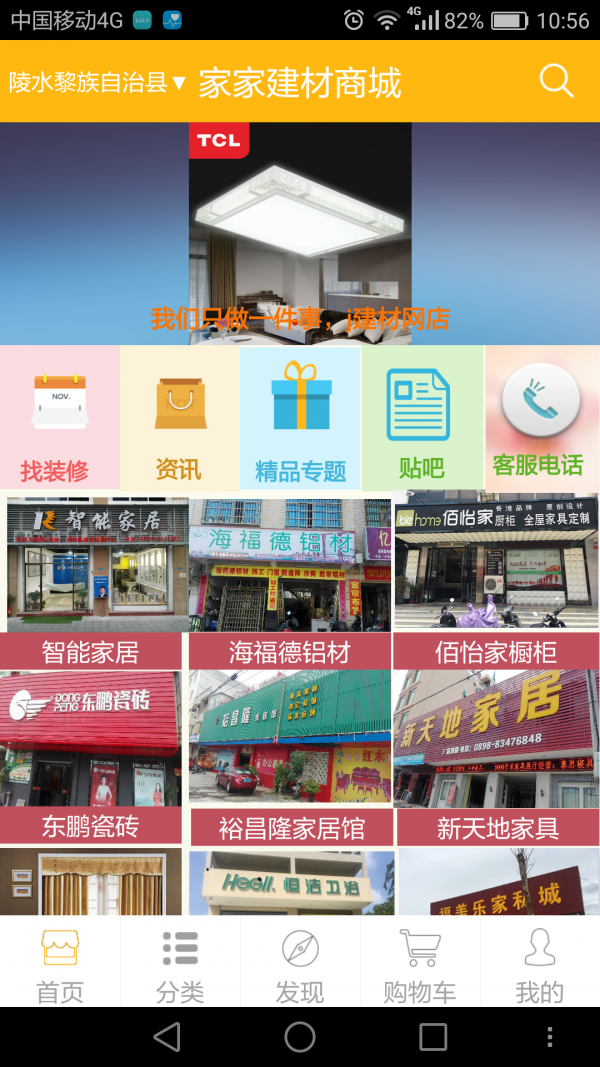Open the search magnifier icon

tap(557, 80)
